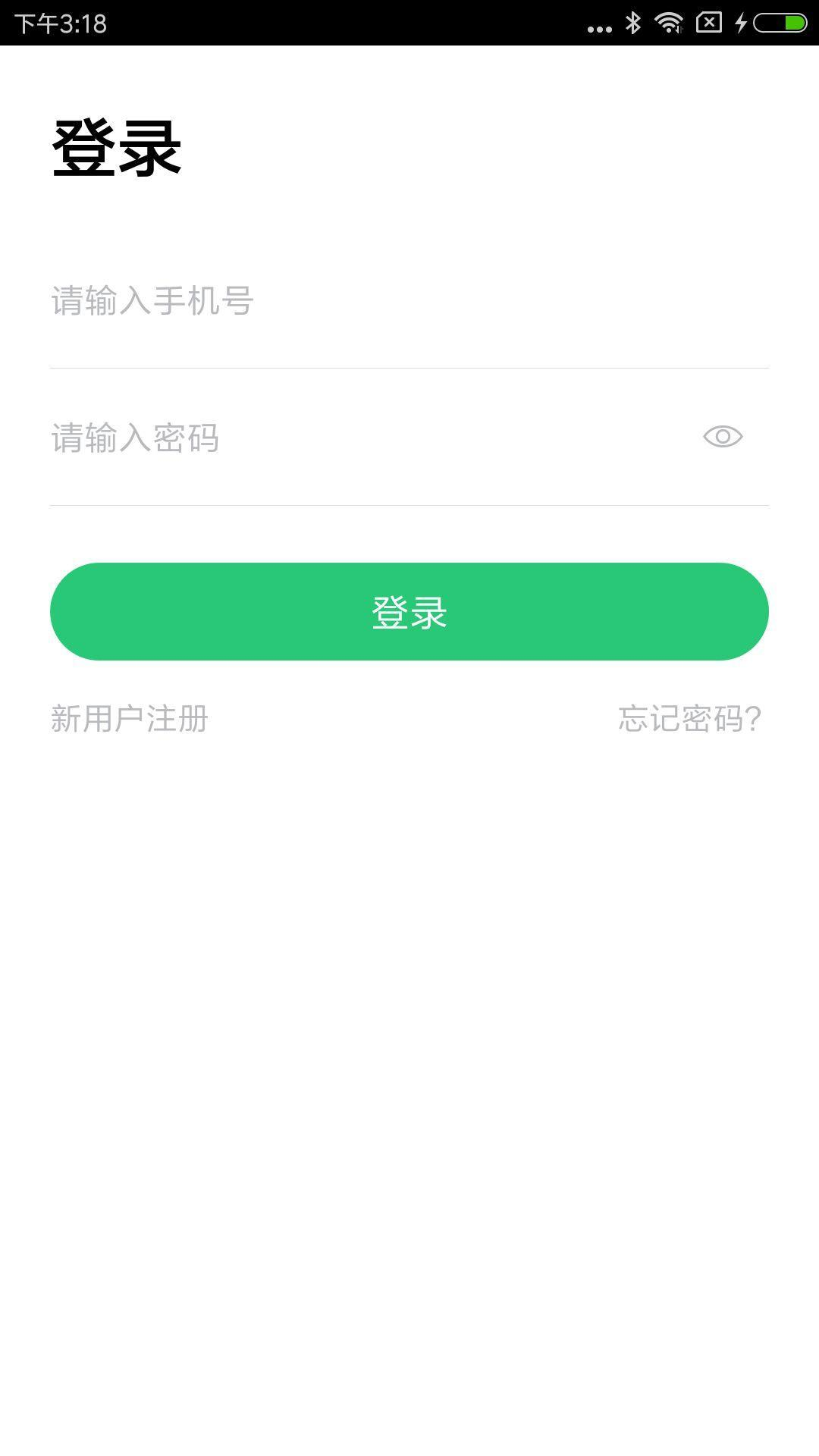Toggle password visibility with the eye icon
This screenshot has width=819, height=1456.
(x=723, y=437)
